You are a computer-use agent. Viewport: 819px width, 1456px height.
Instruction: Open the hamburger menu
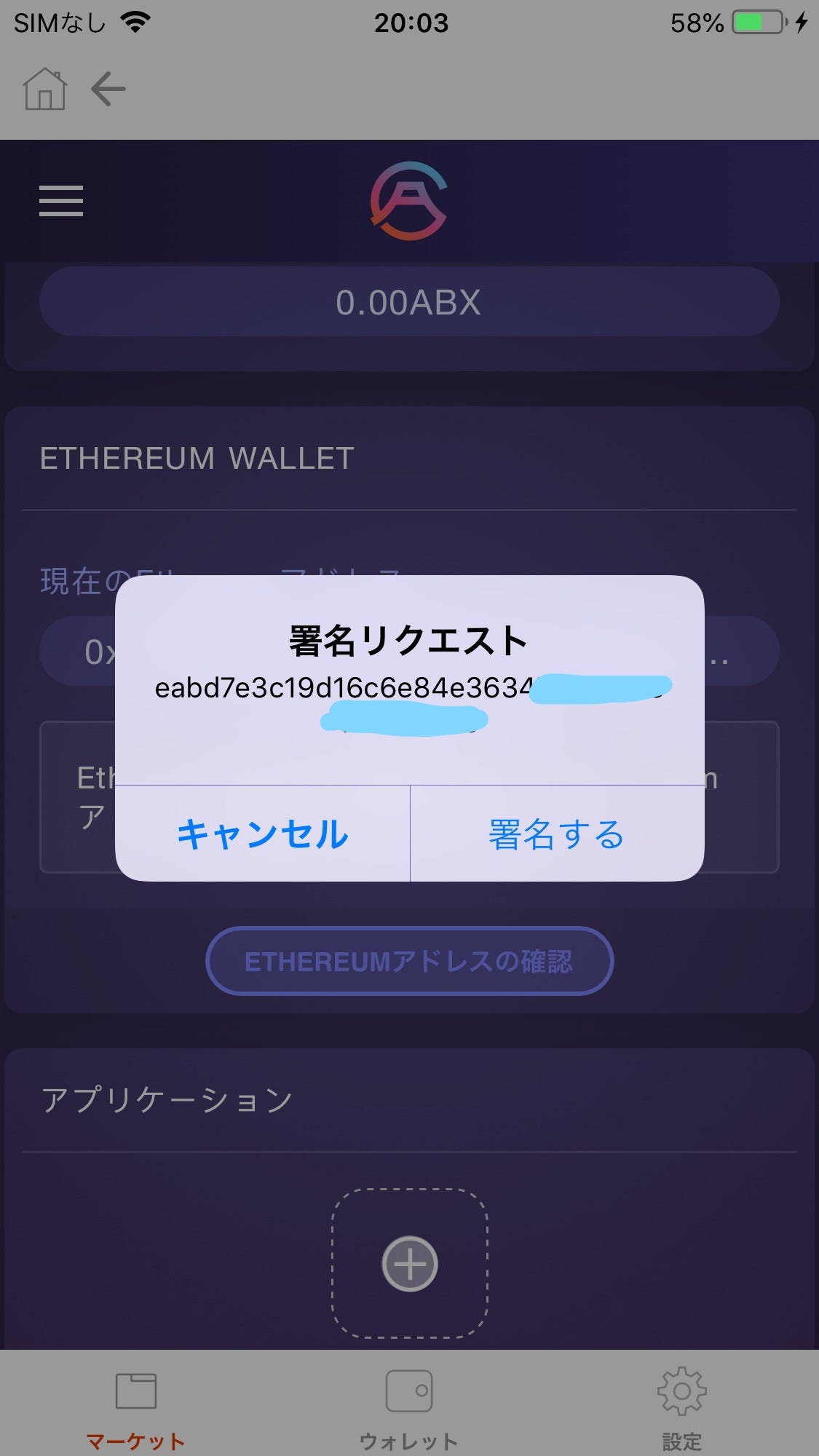[x=61, y=201]
